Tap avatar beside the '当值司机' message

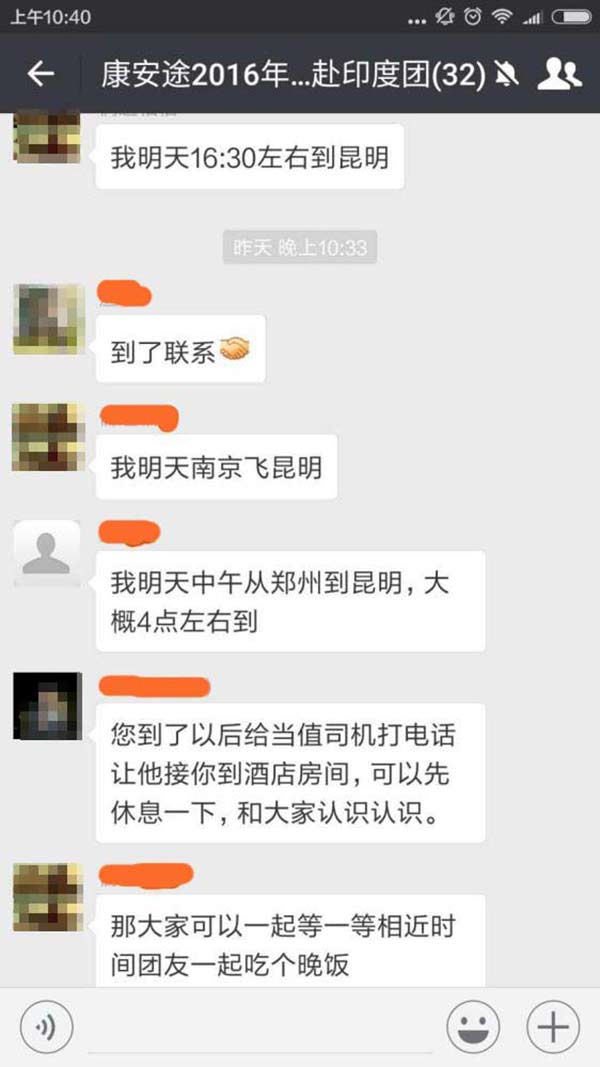pyautogui.click(x=47, y=706)
